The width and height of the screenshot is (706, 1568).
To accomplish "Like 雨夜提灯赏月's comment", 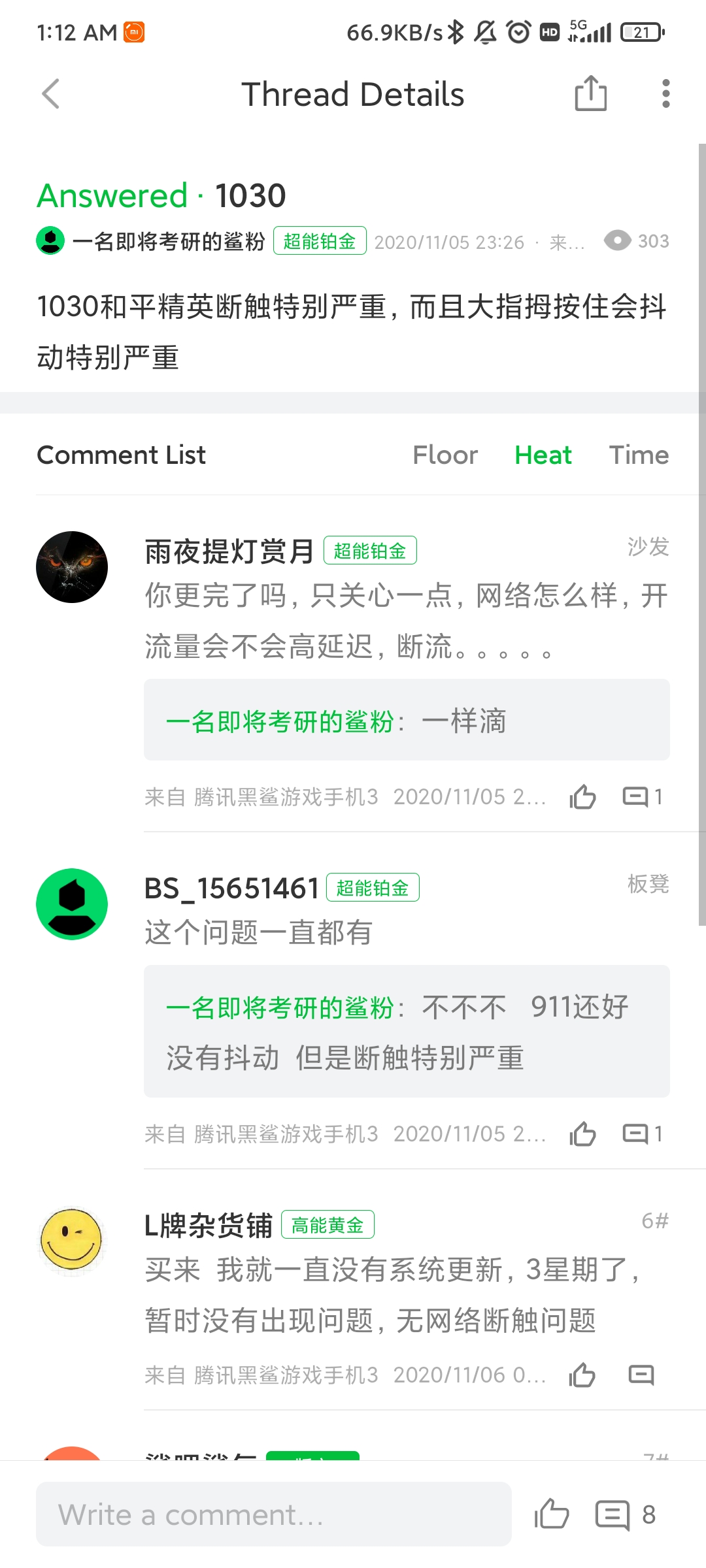I will [582, 796].
